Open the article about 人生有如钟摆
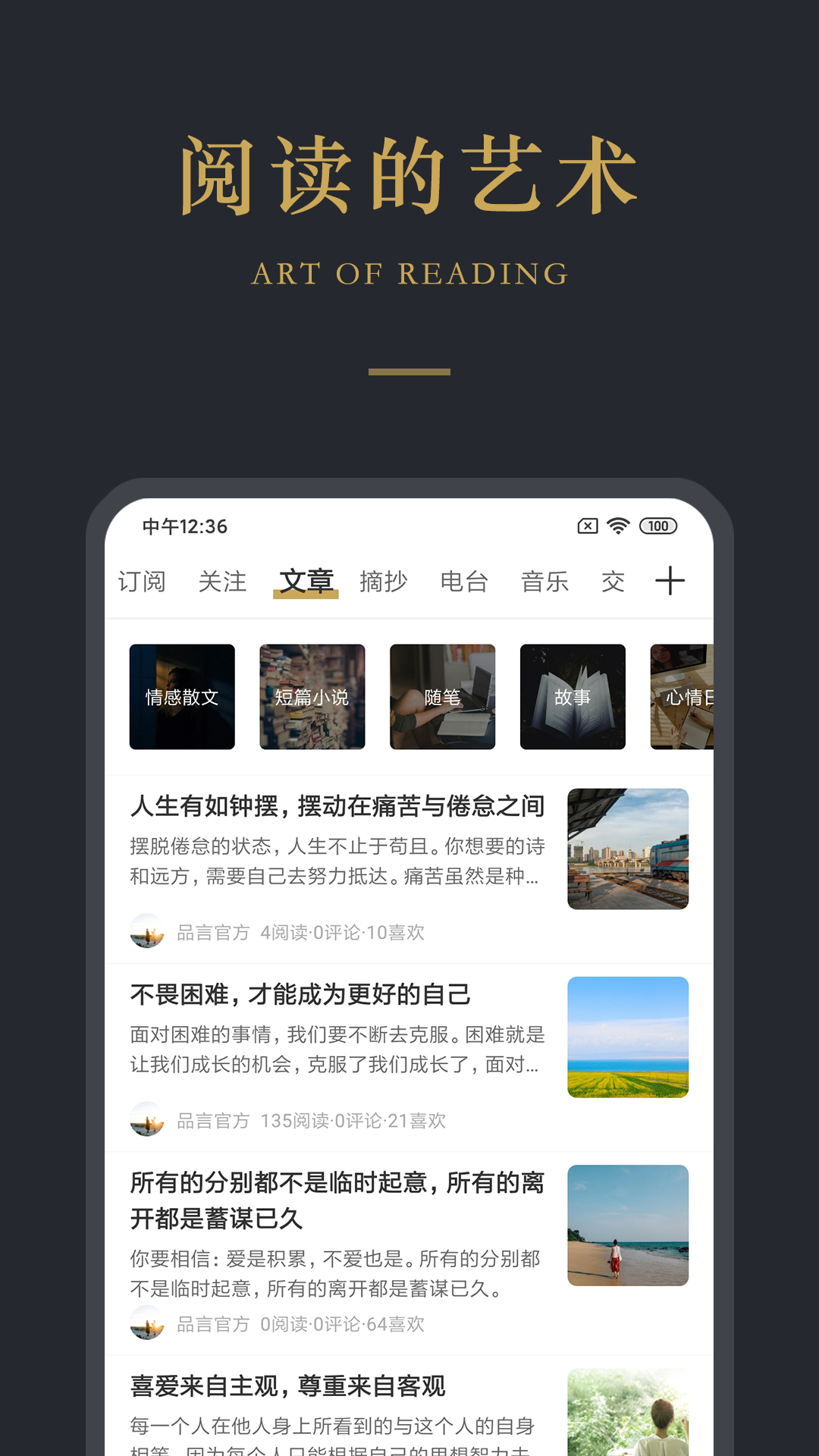The height and width of the screenshot is (1456, 819). pyautogui.click(x=335, y=808)
